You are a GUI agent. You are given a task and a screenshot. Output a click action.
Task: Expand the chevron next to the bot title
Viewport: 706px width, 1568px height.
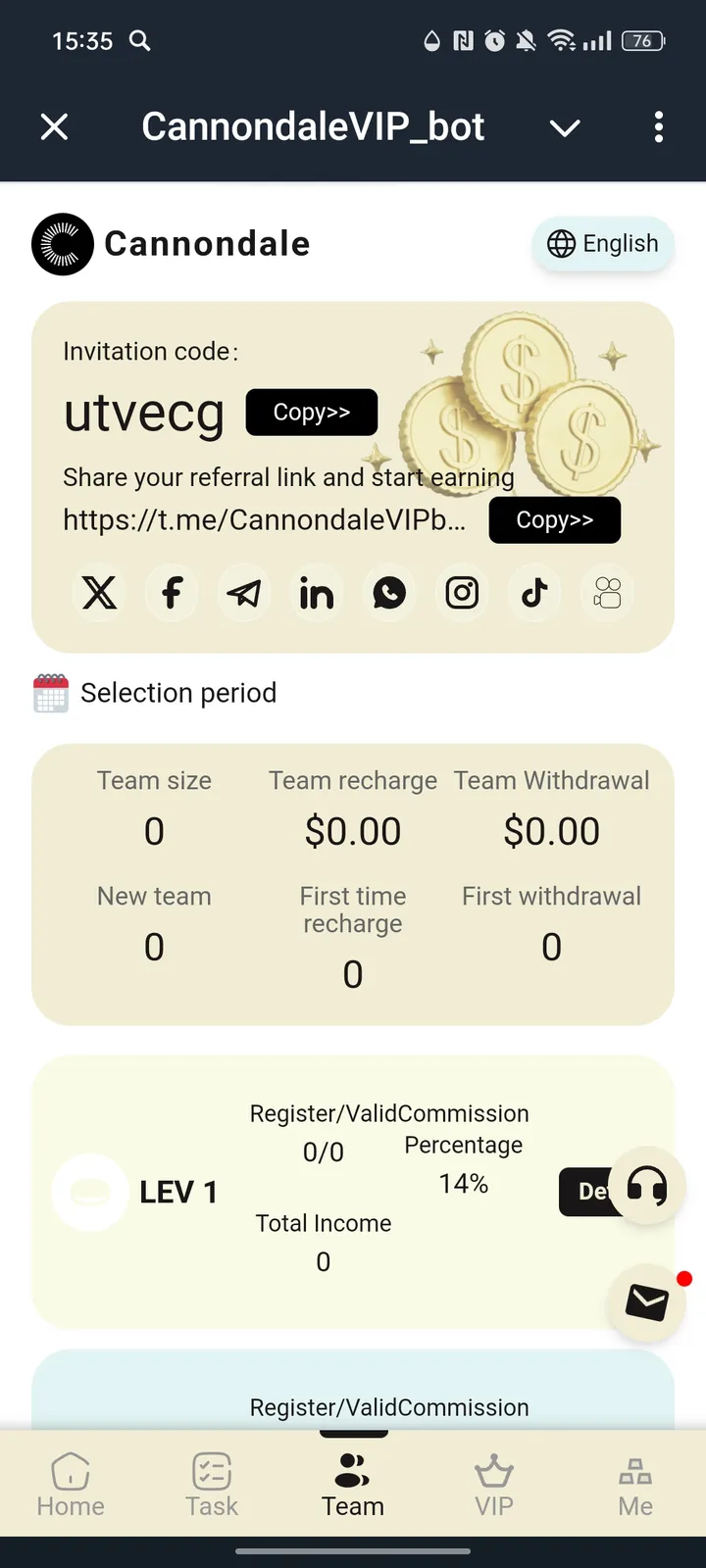(565, 127)
